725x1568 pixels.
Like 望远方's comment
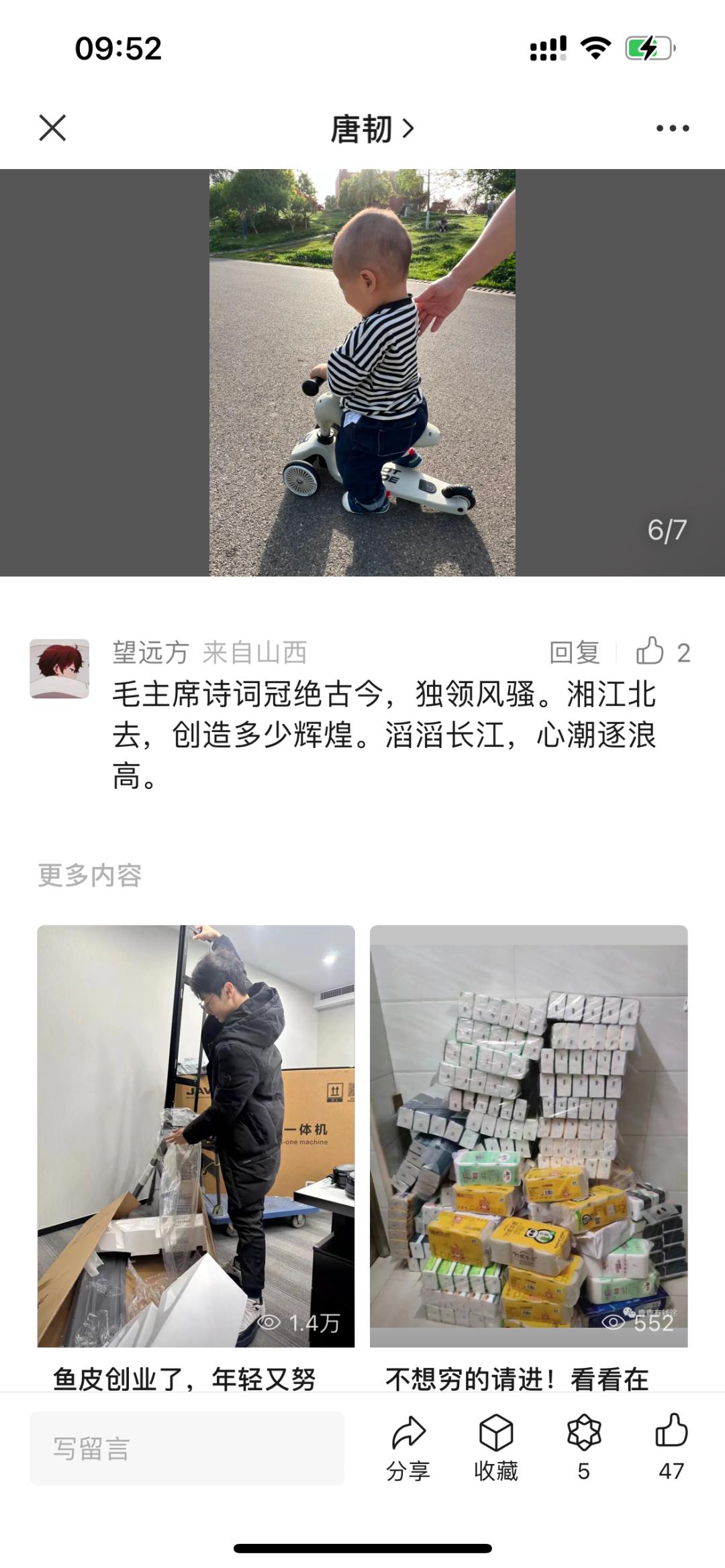click(650, 651)
